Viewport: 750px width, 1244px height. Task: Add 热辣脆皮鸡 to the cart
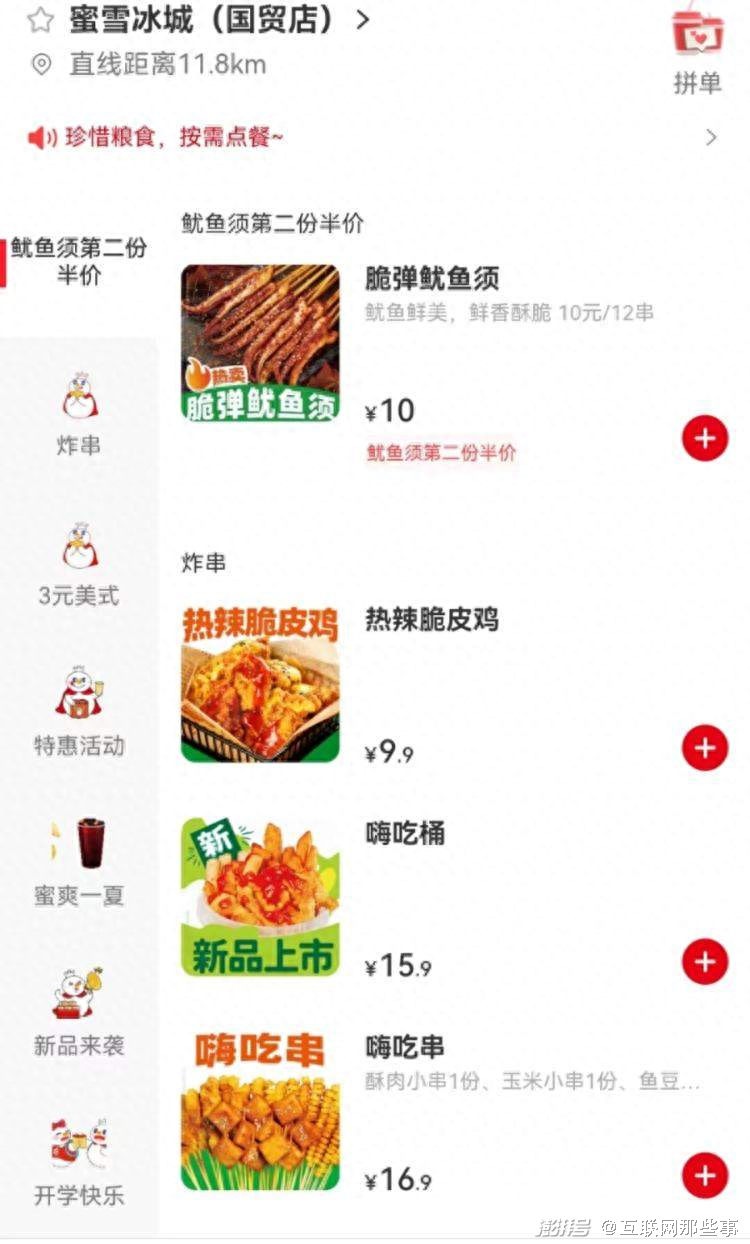click(x=705, y=747)
